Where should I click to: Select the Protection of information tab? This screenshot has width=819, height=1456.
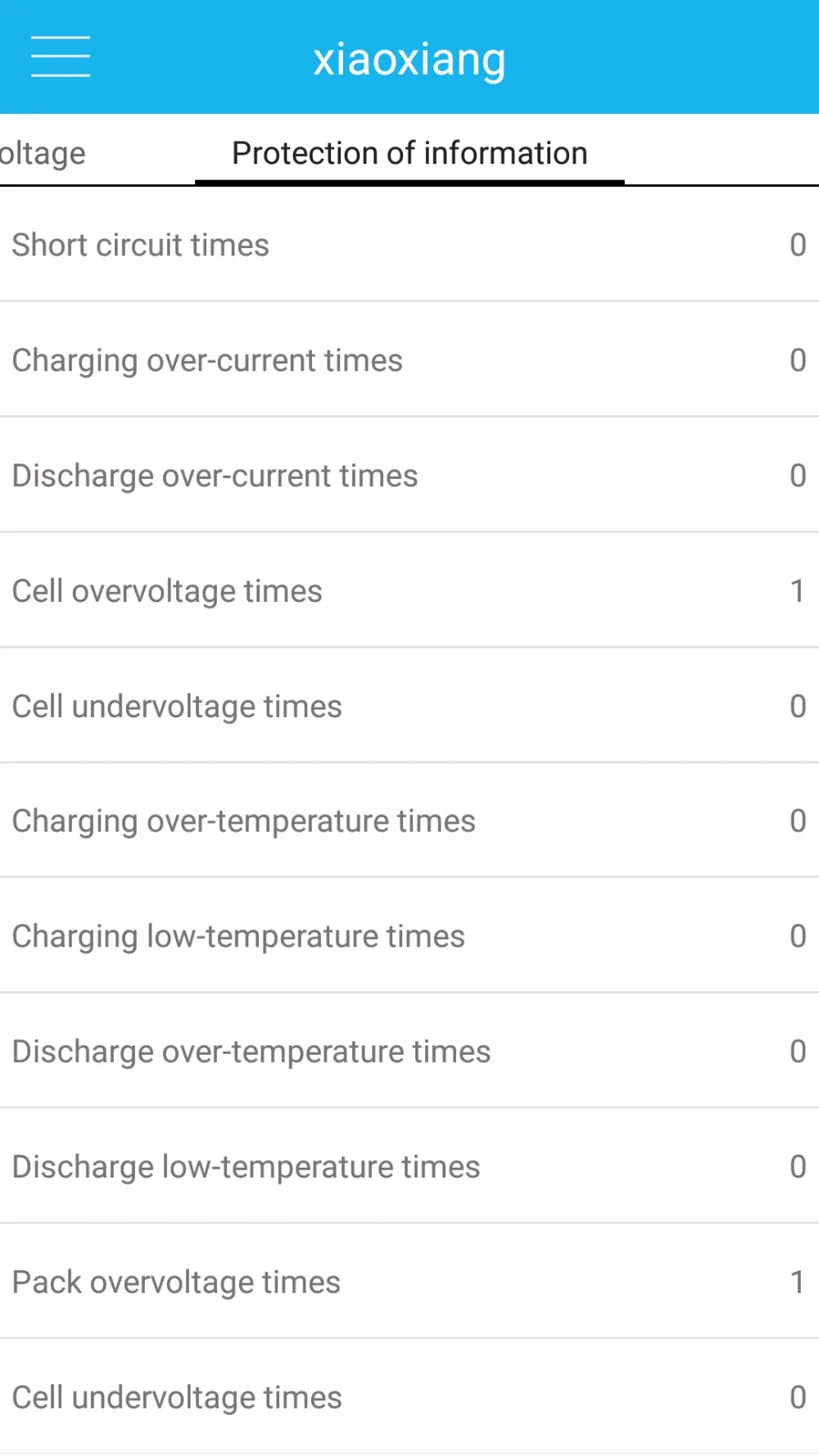(x=409, y=153)
